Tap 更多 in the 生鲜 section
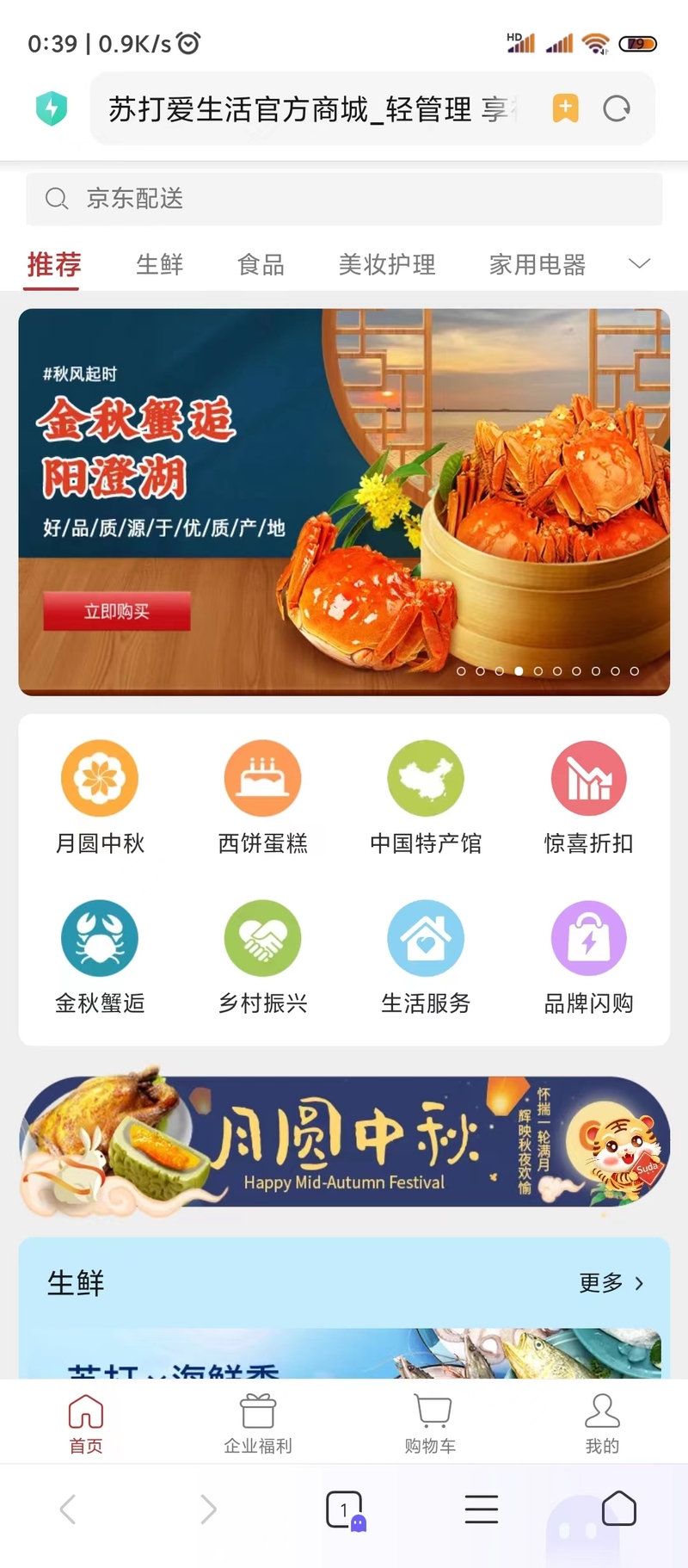 click(611, 1283)
